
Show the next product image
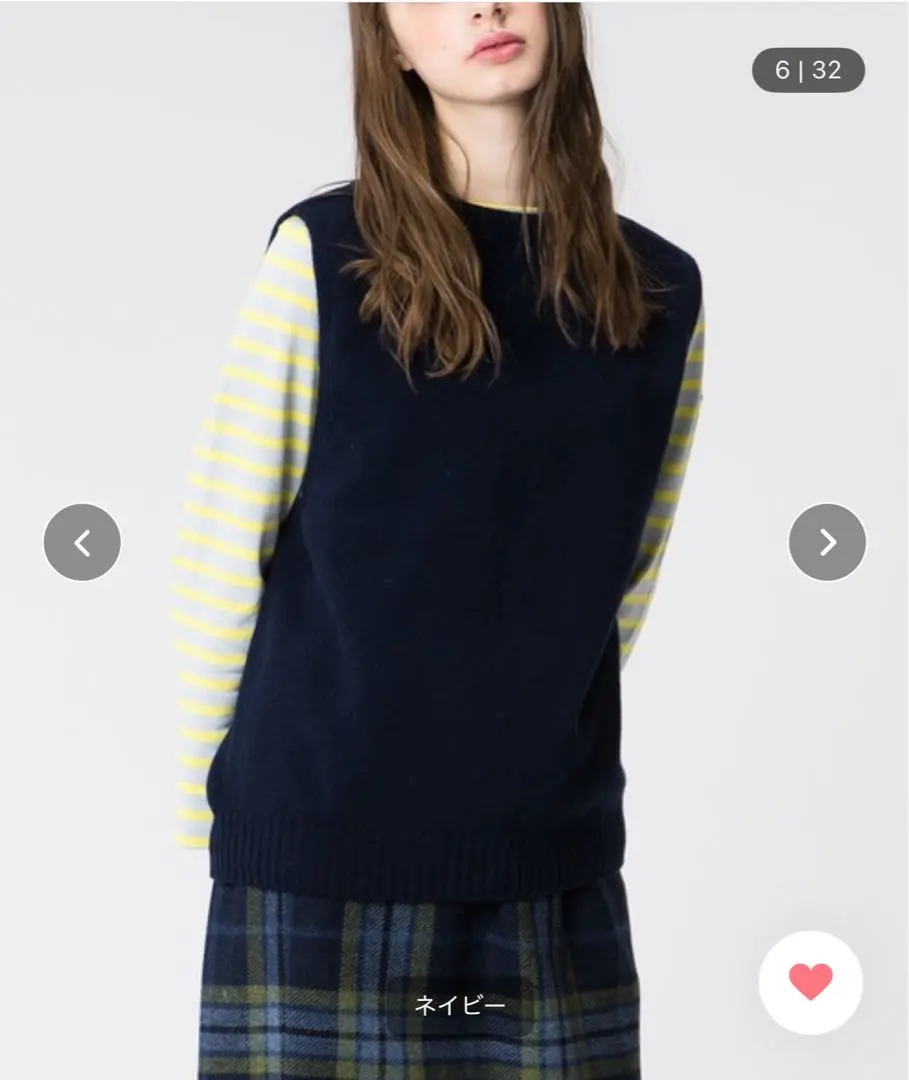point(827,542)
